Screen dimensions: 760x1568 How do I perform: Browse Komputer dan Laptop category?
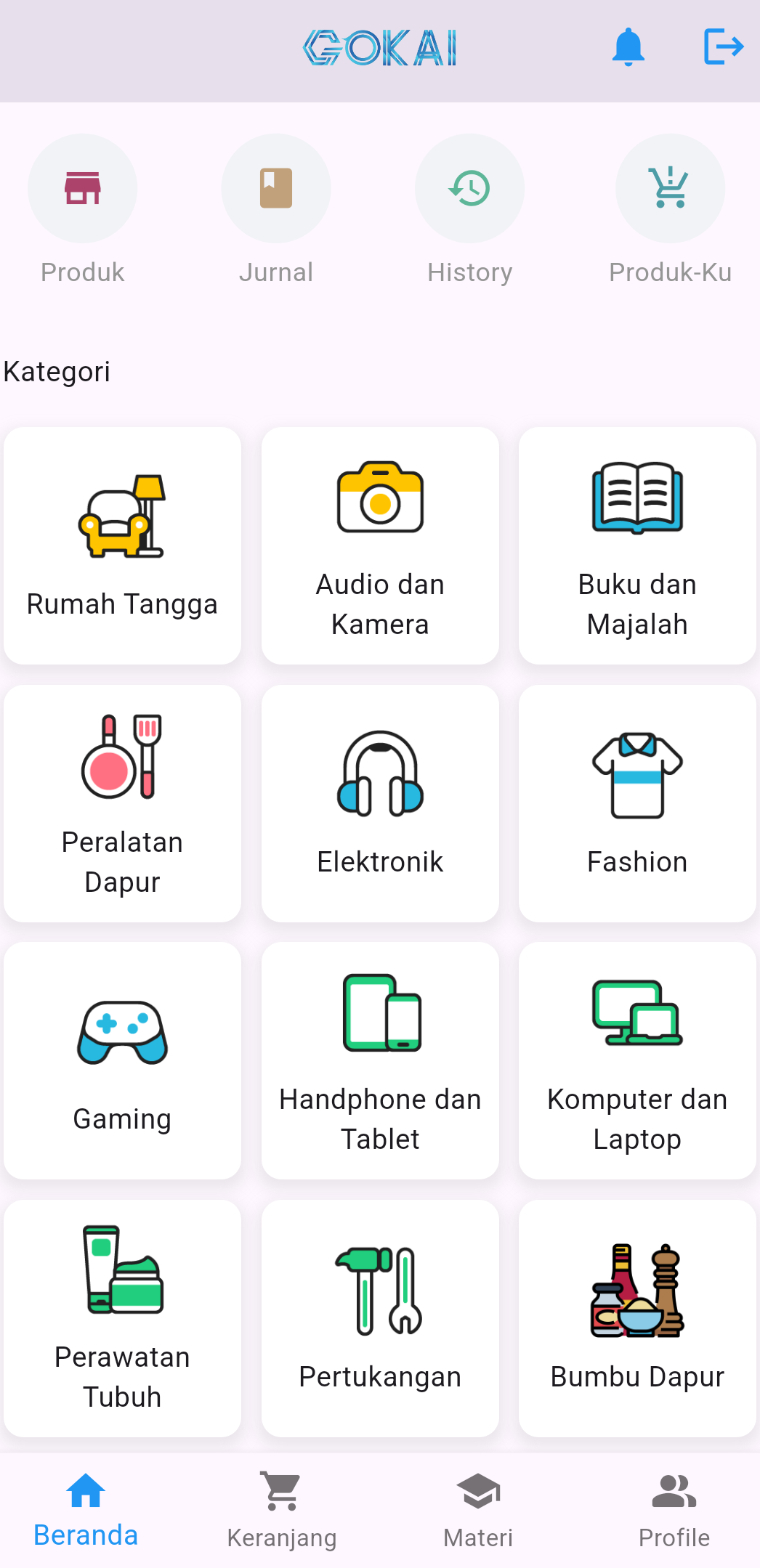pos(637,1060)
